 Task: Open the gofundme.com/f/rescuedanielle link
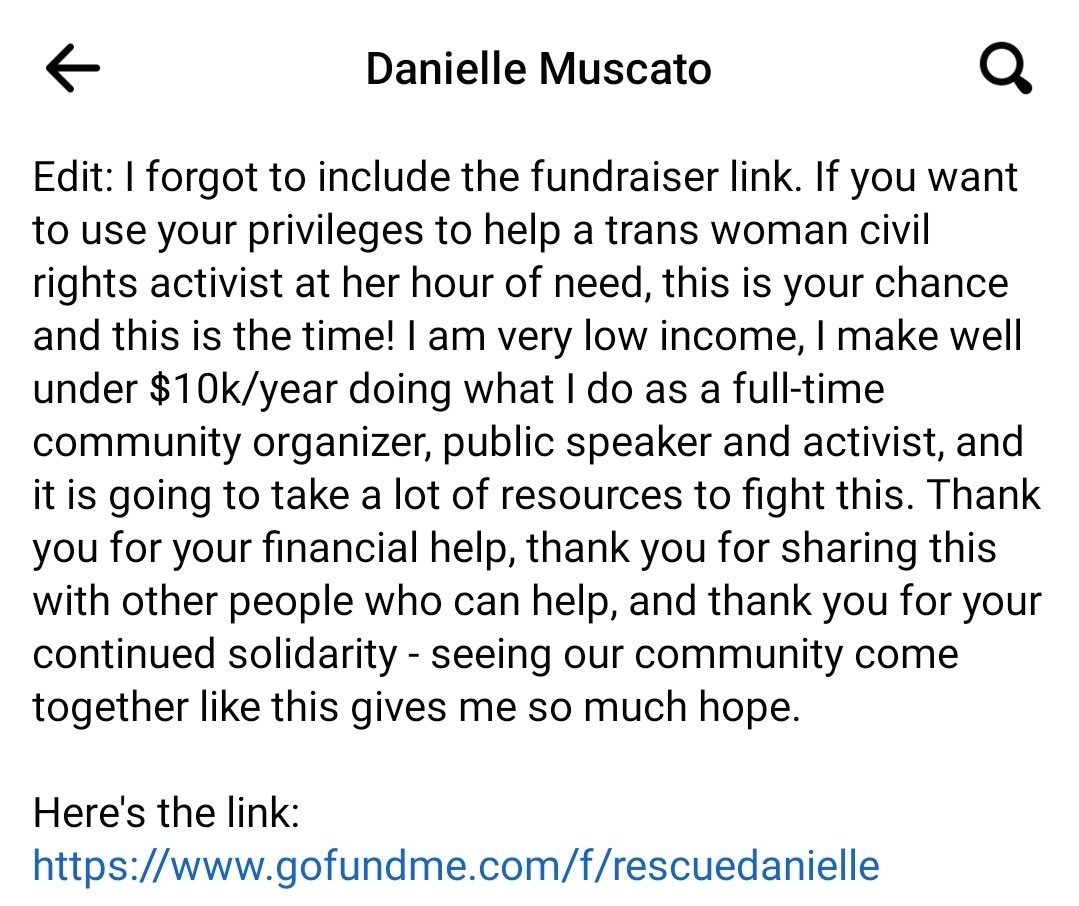pos(456,865)
